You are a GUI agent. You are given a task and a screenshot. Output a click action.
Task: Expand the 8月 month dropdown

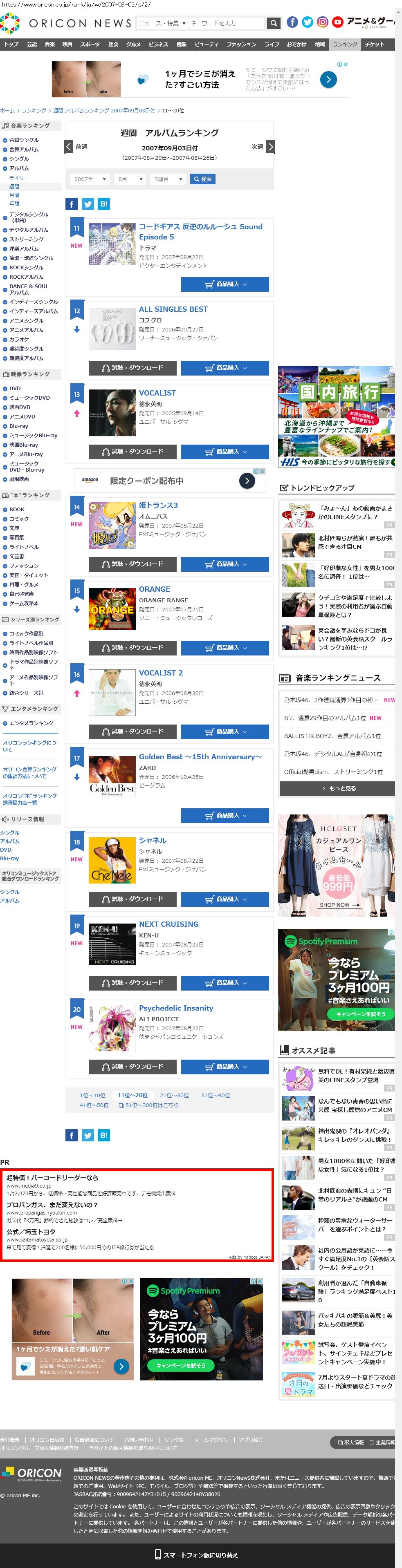click(130, 179)
